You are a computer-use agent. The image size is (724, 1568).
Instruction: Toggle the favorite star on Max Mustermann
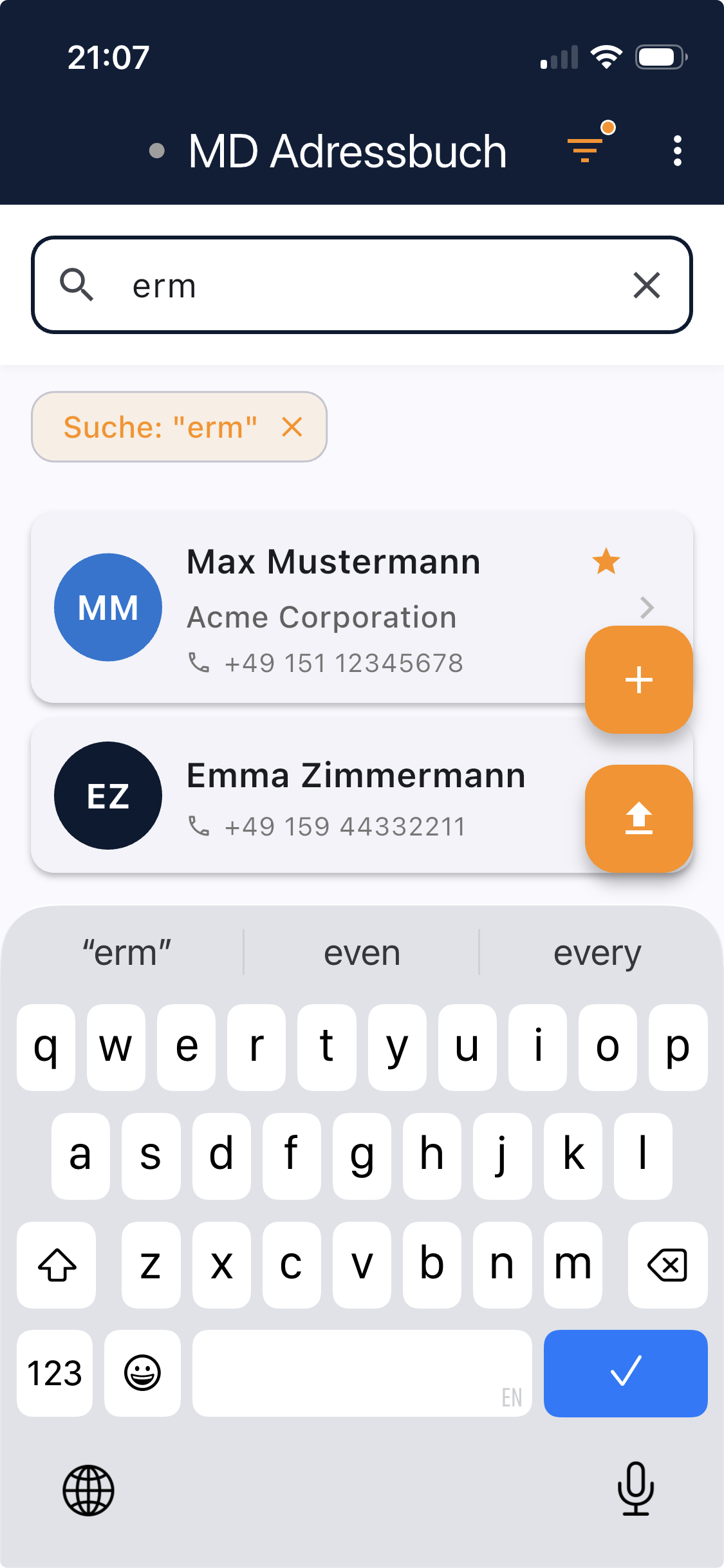(x=605, y=562)
